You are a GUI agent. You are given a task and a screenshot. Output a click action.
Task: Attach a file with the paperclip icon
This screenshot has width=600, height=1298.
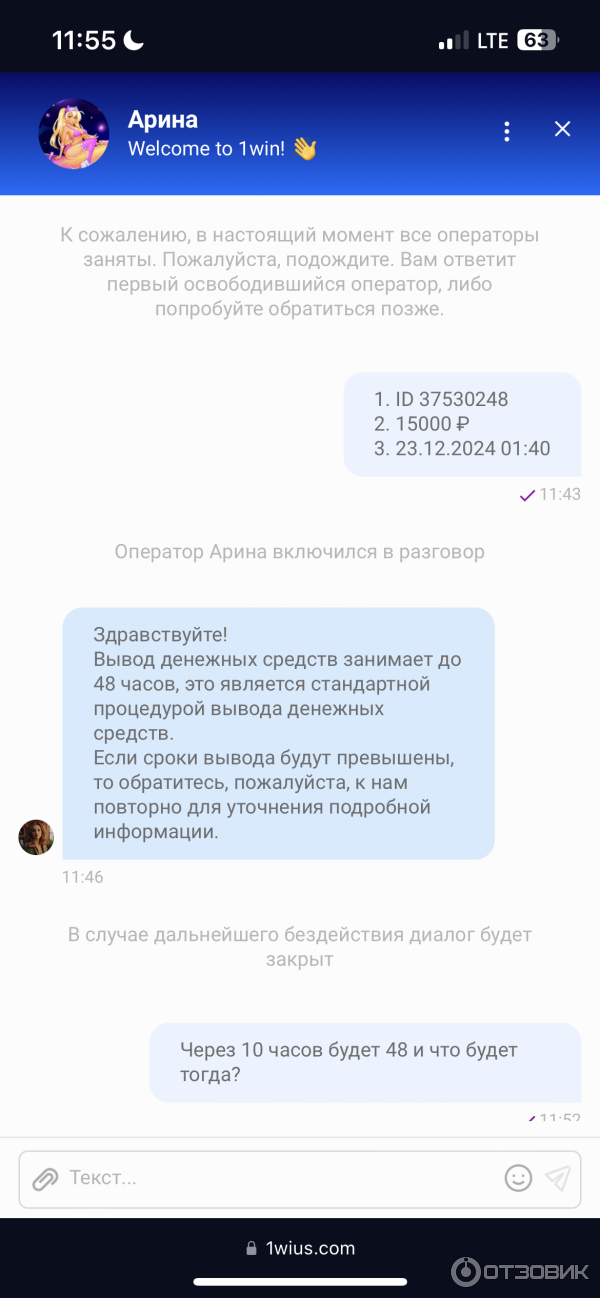pos(45,1178)
